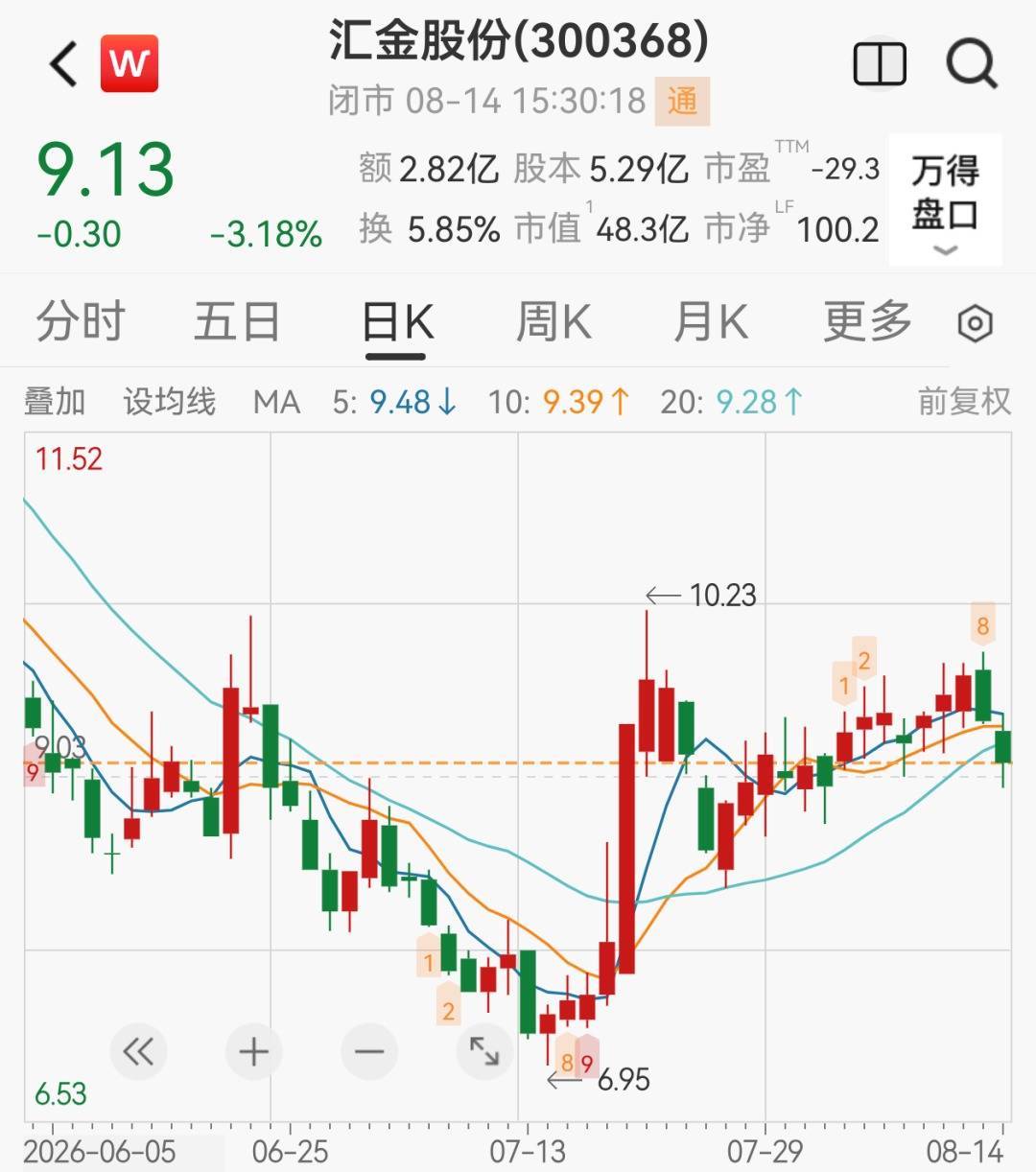The image size is (1036, 1172).
Task: Switch to the 分时 chart tab
Action: click(81, 321)
